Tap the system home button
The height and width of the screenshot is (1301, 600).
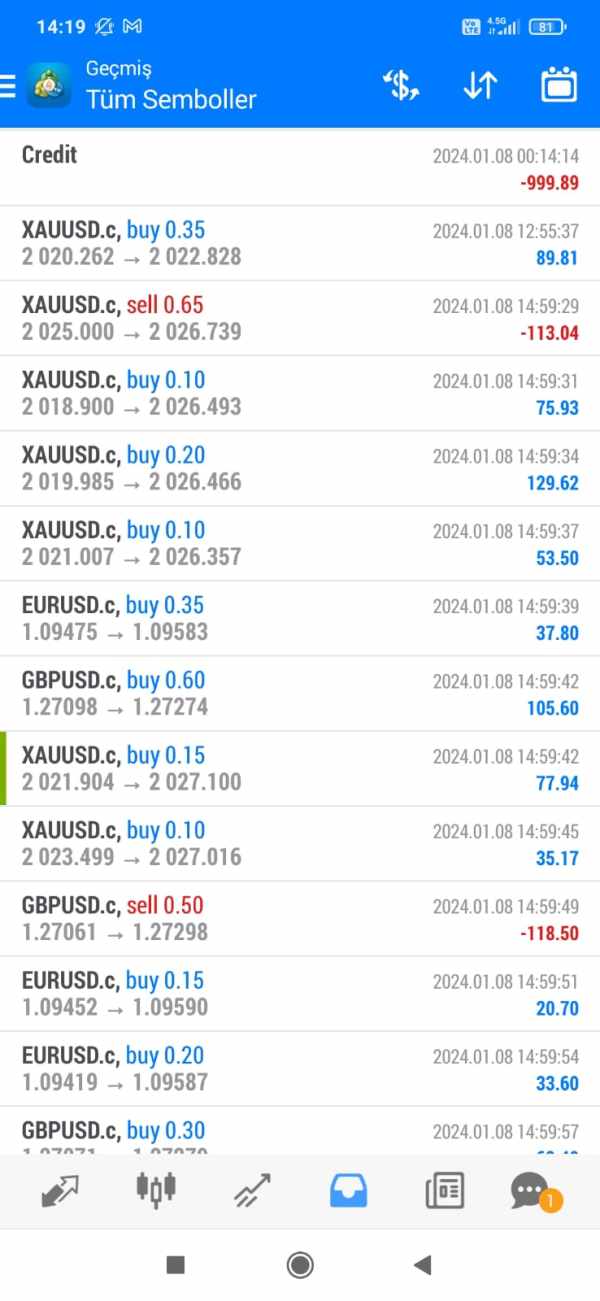[x=300, y=1265]
